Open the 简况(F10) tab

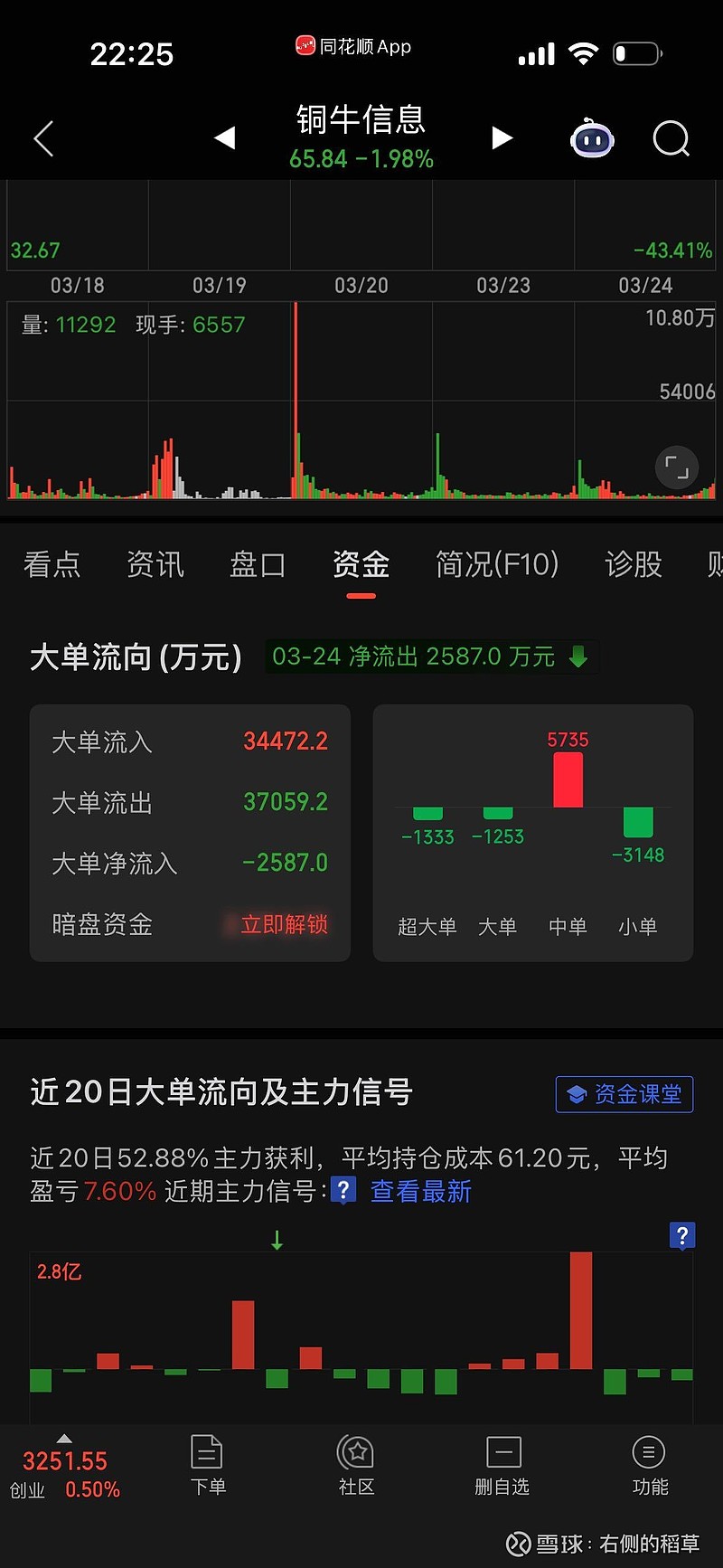coord(498,563)
